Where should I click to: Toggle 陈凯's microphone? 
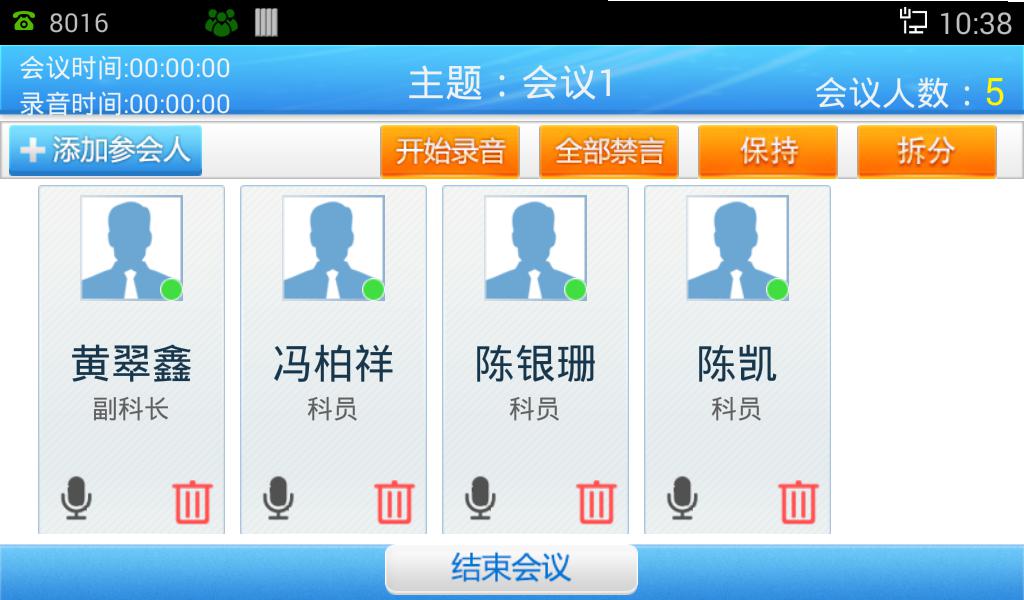(x=682, y=498)
